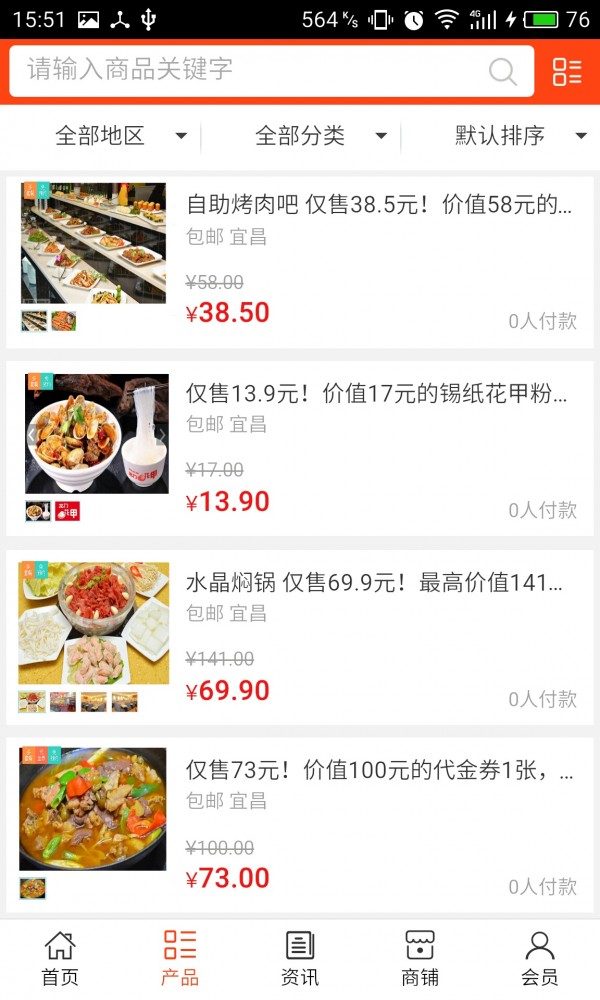Switch to the 会员 member tab
Viewport: 600px width, 1000px height.
pyautogui.click(x=540, y=958)
